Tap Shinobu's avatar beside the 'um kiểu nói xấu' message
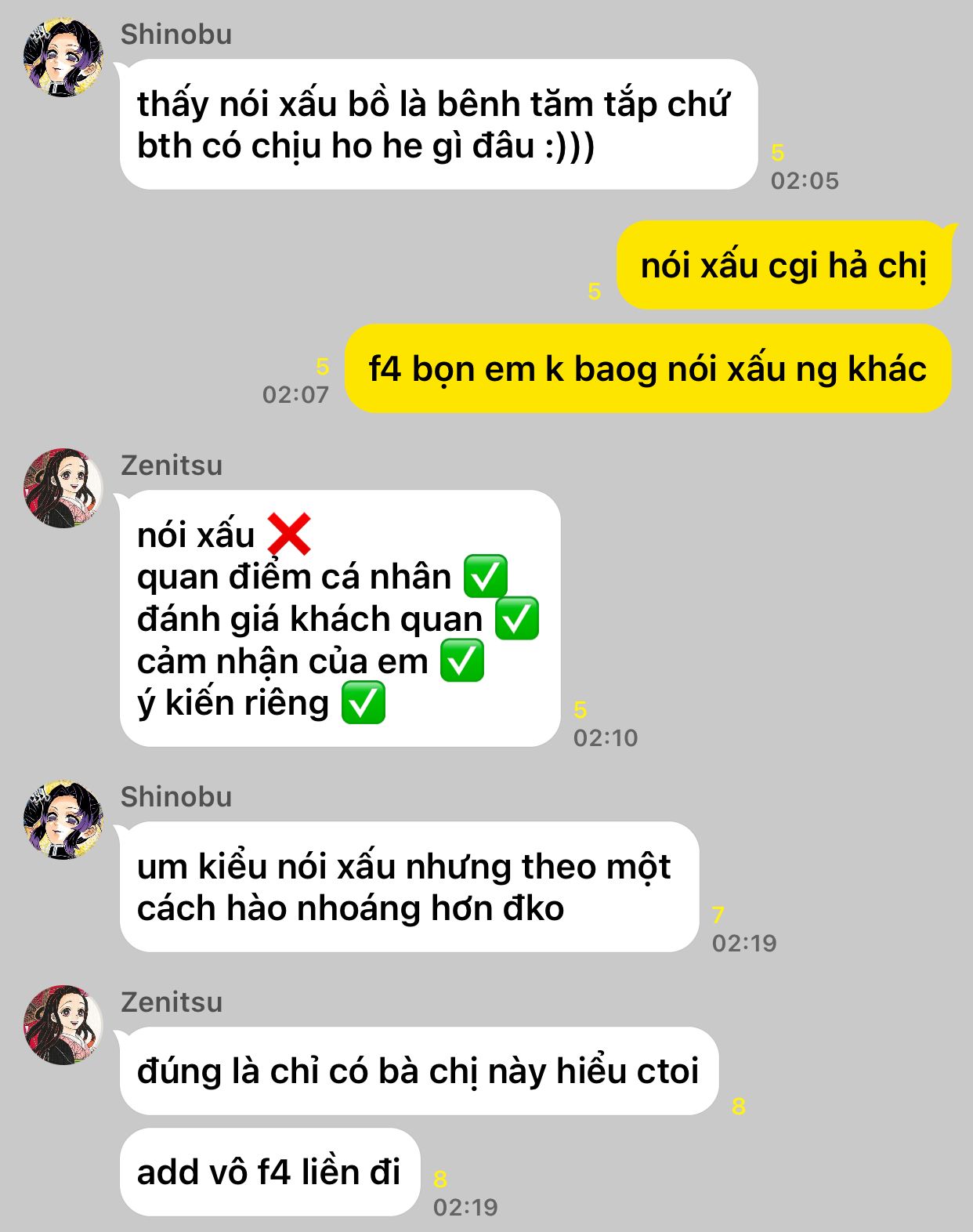Screen dimensions: 973x1232 63,820
